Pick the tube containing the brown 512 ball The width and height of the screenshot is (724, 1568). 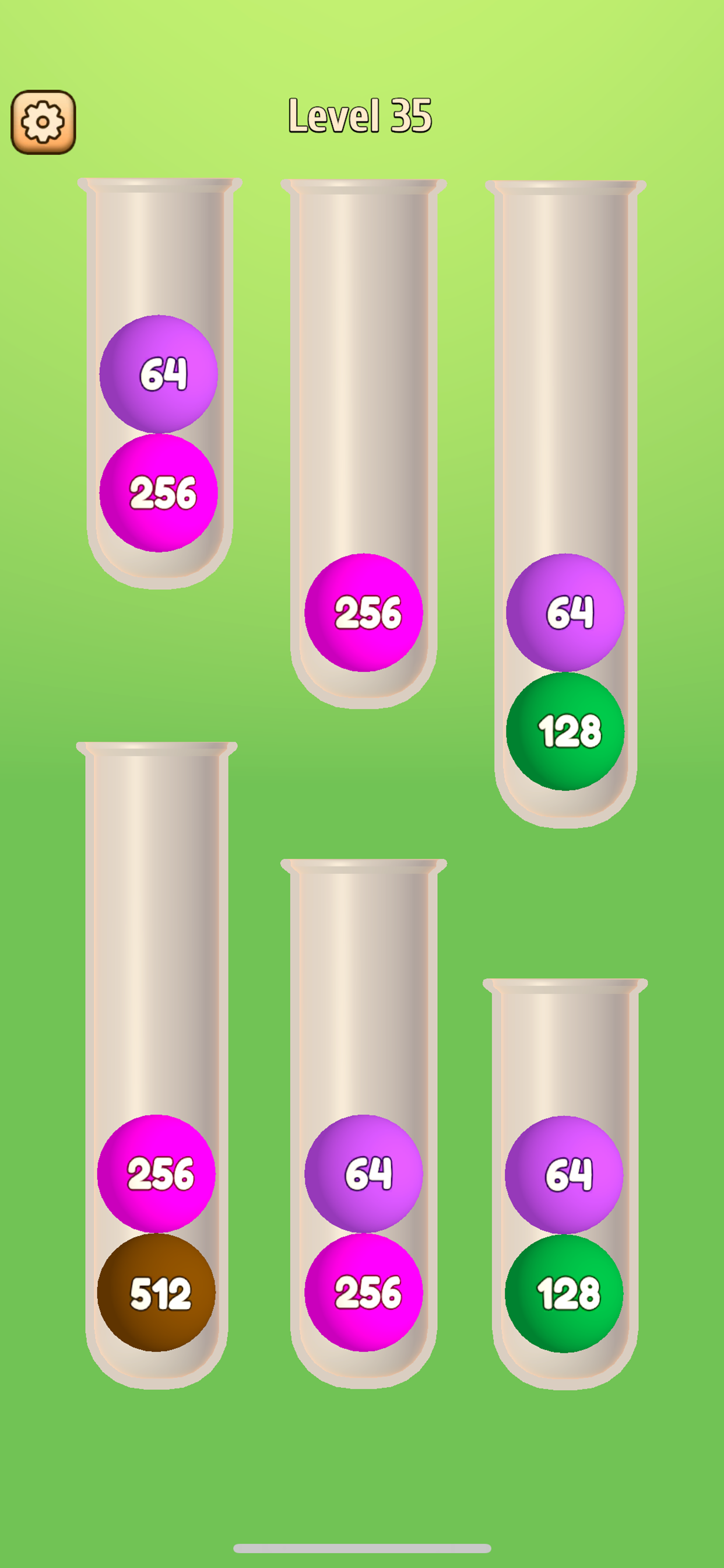point(157,1065)
